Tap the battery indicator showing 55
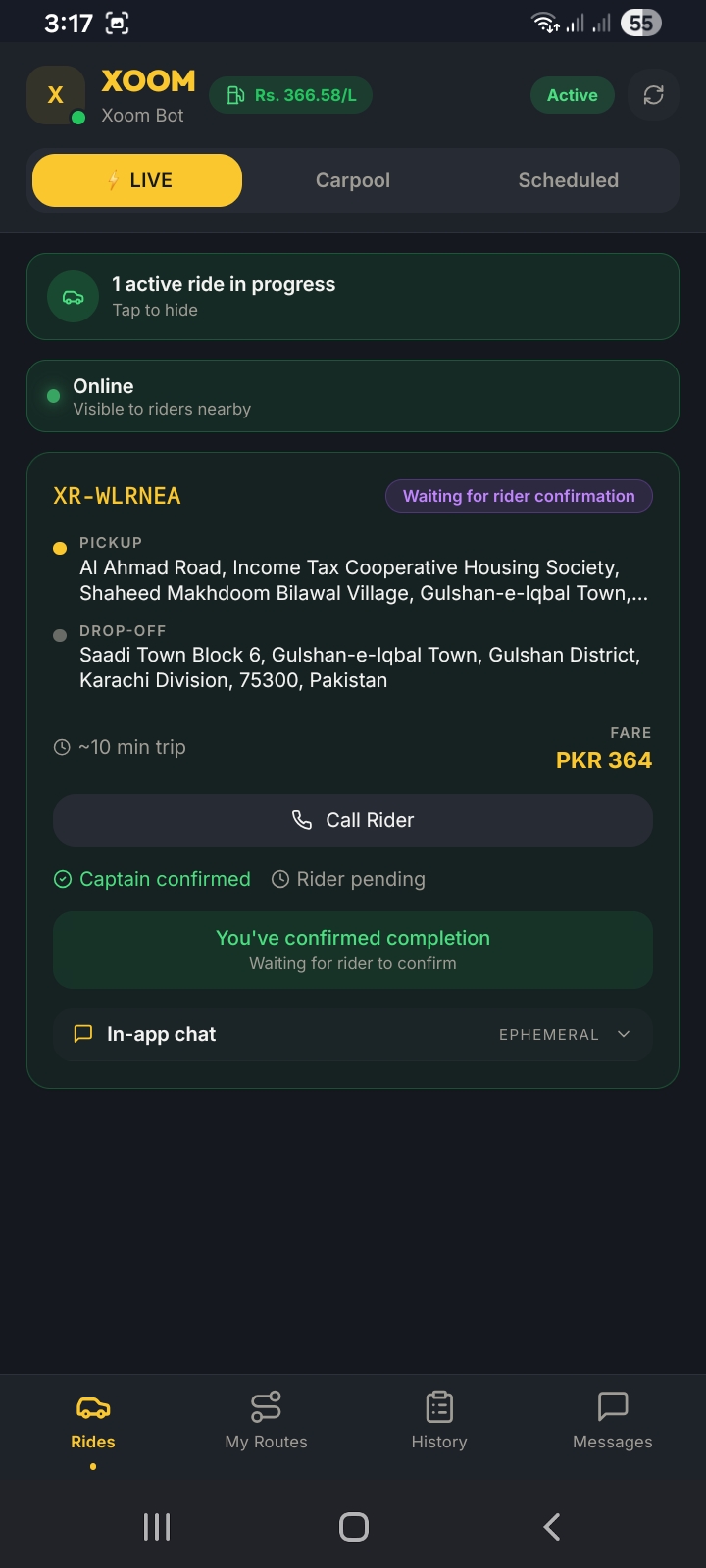Image resolution: width=706 pixels, height=1568 pixels. click(641, 22)
